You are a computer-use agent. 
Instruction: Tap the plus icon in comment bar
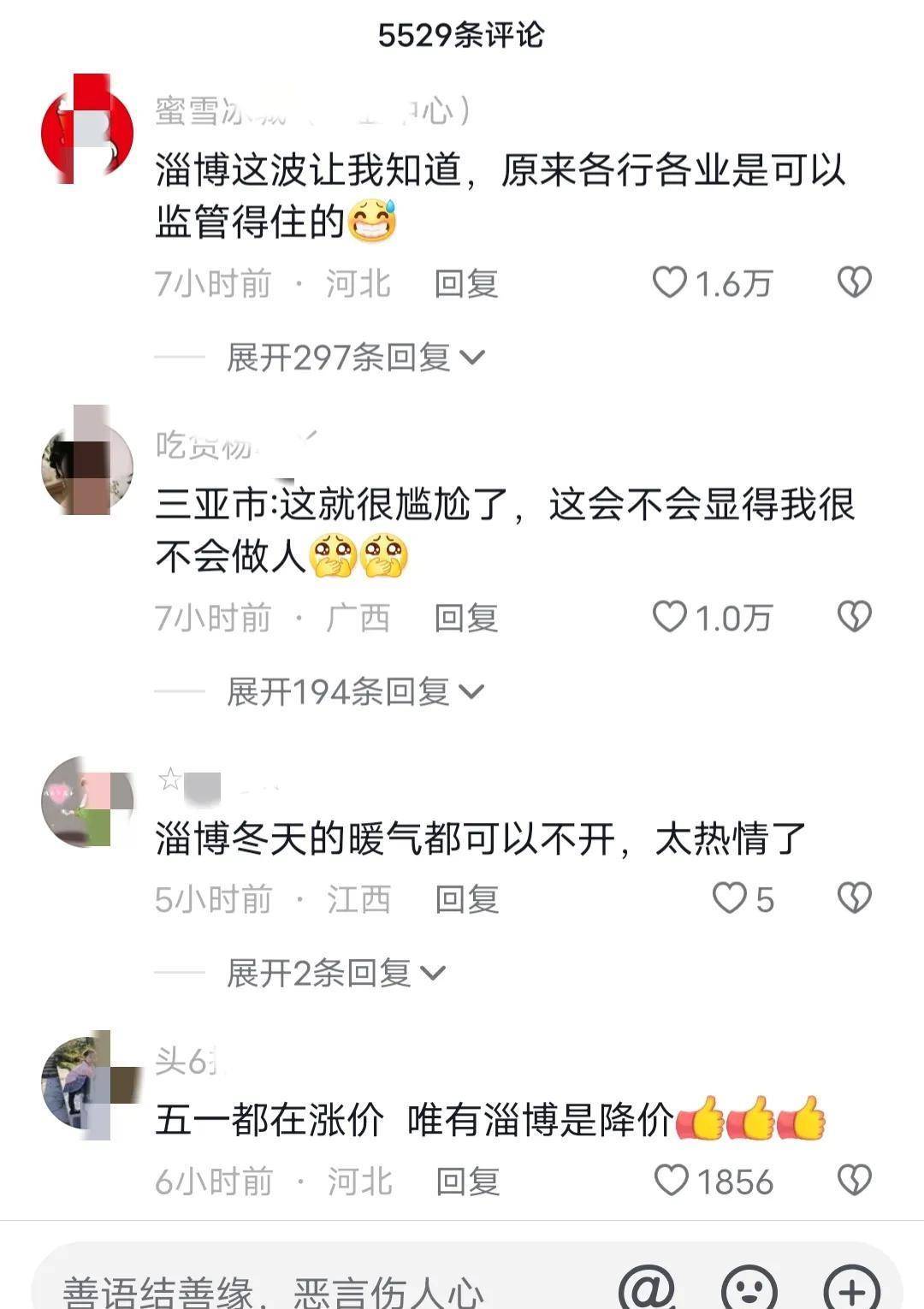852,1288
